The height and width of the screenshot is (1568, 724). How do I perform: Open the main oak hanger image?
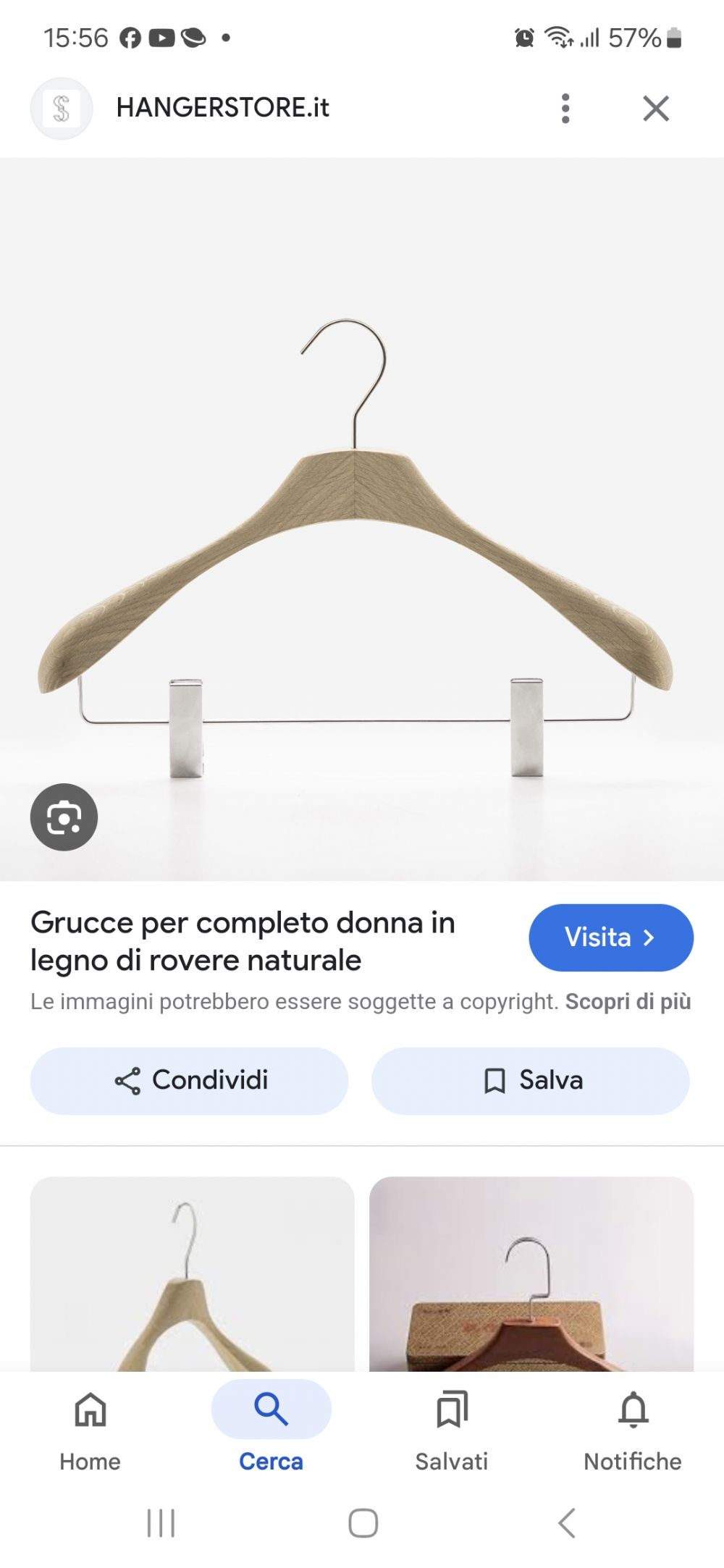pos(362,519)
